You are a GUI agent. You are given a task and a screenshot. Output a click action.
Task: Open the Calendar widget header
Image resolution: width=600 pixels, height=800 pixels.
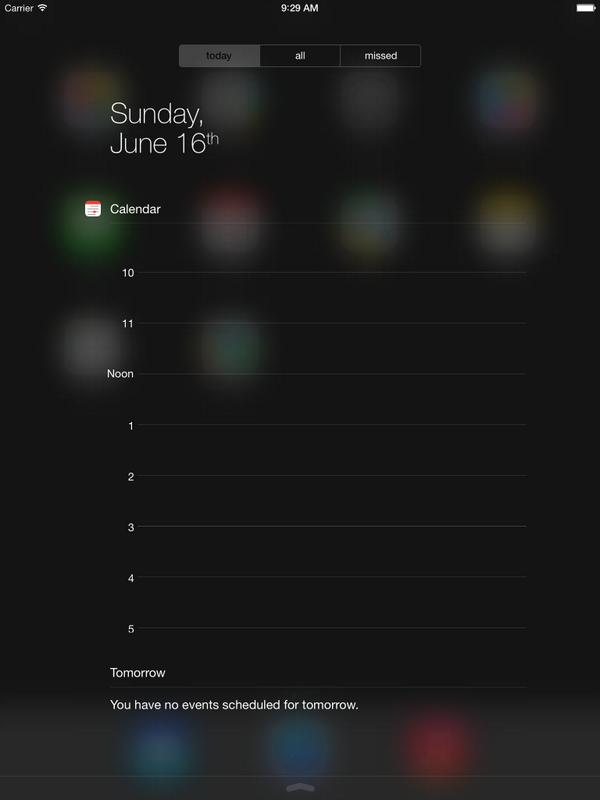tap(134, 209)
